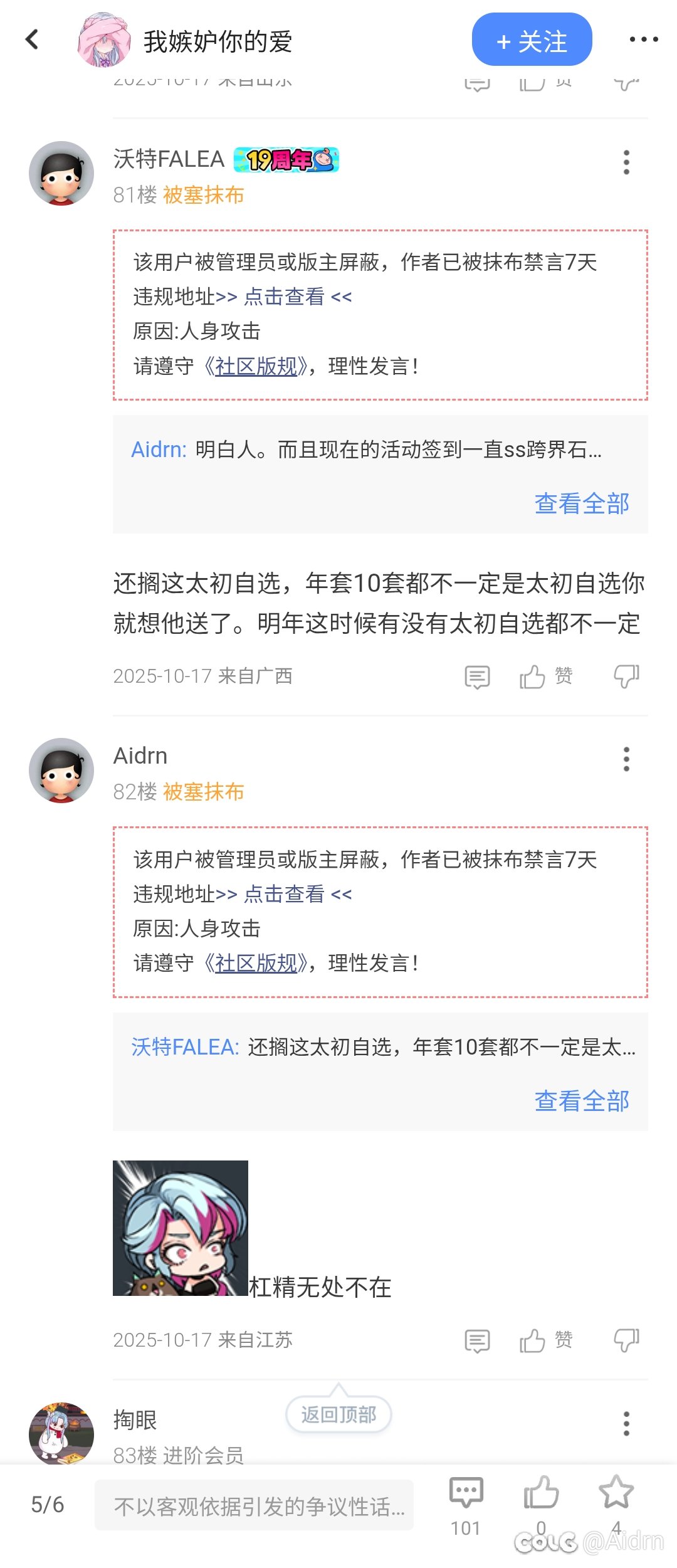Open options menu for floor 81 post
Viewport: 677px width, 1568px height.
tap(626, 162)
